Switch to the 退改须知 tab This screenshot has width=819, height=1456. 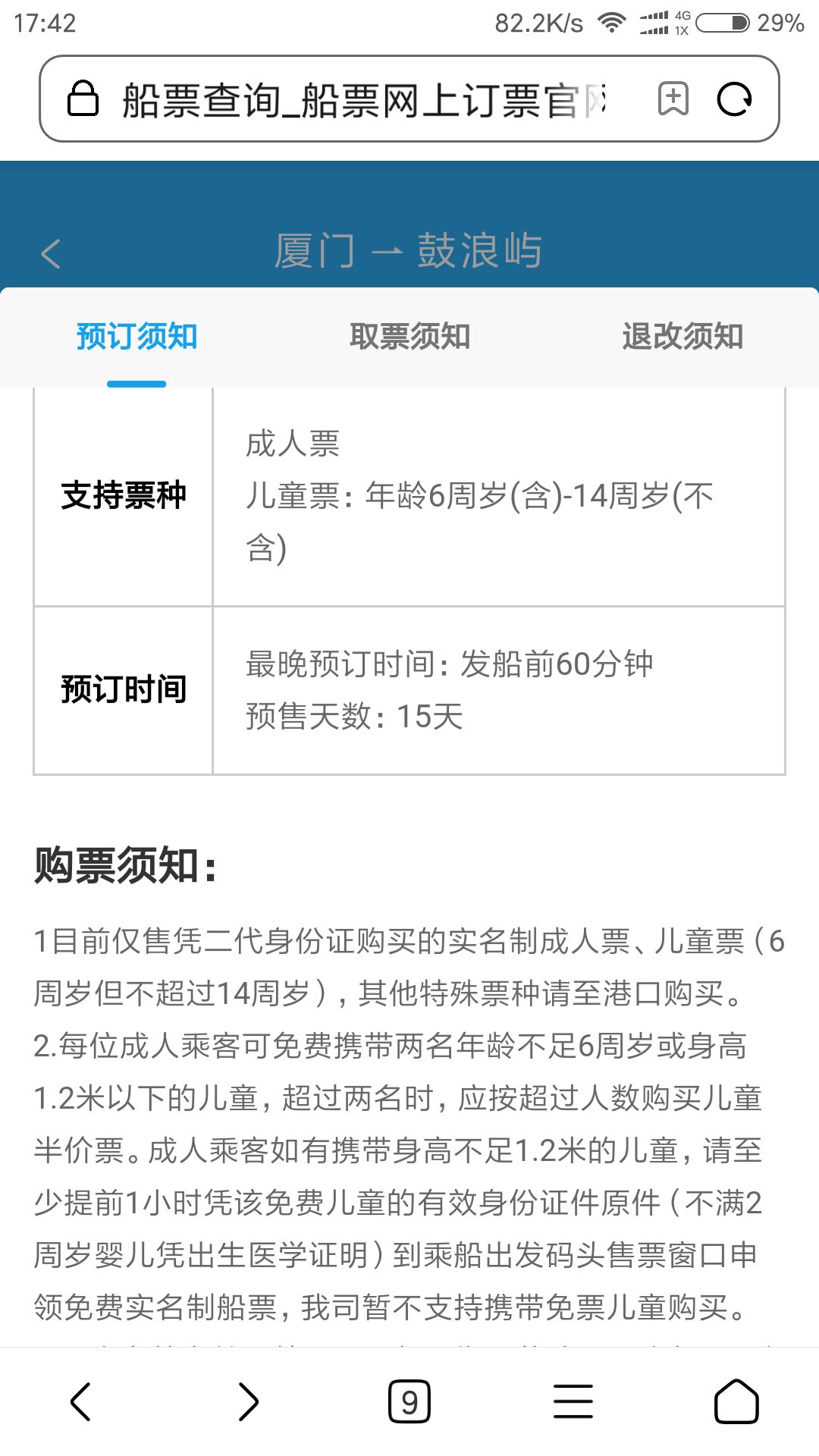682,336
